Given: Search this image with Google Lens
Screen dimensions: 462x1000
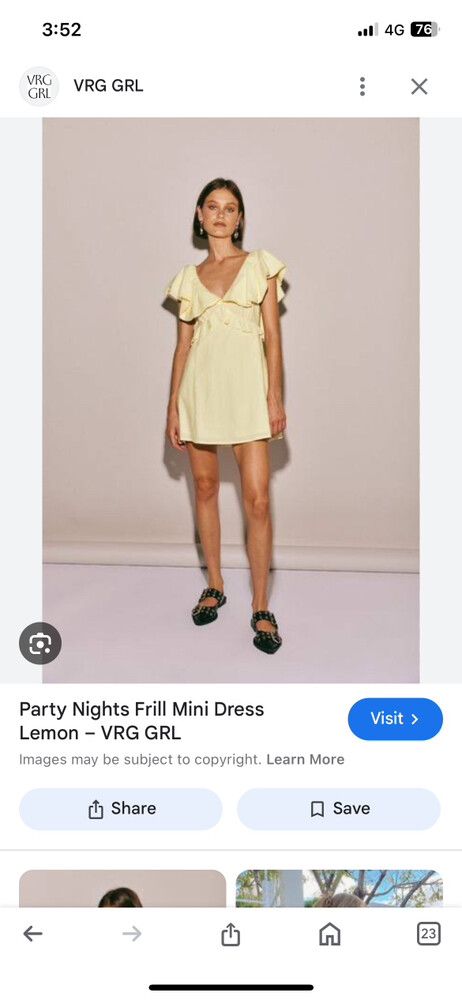Looking at the screenshot, I should click(x=40, y=643).
